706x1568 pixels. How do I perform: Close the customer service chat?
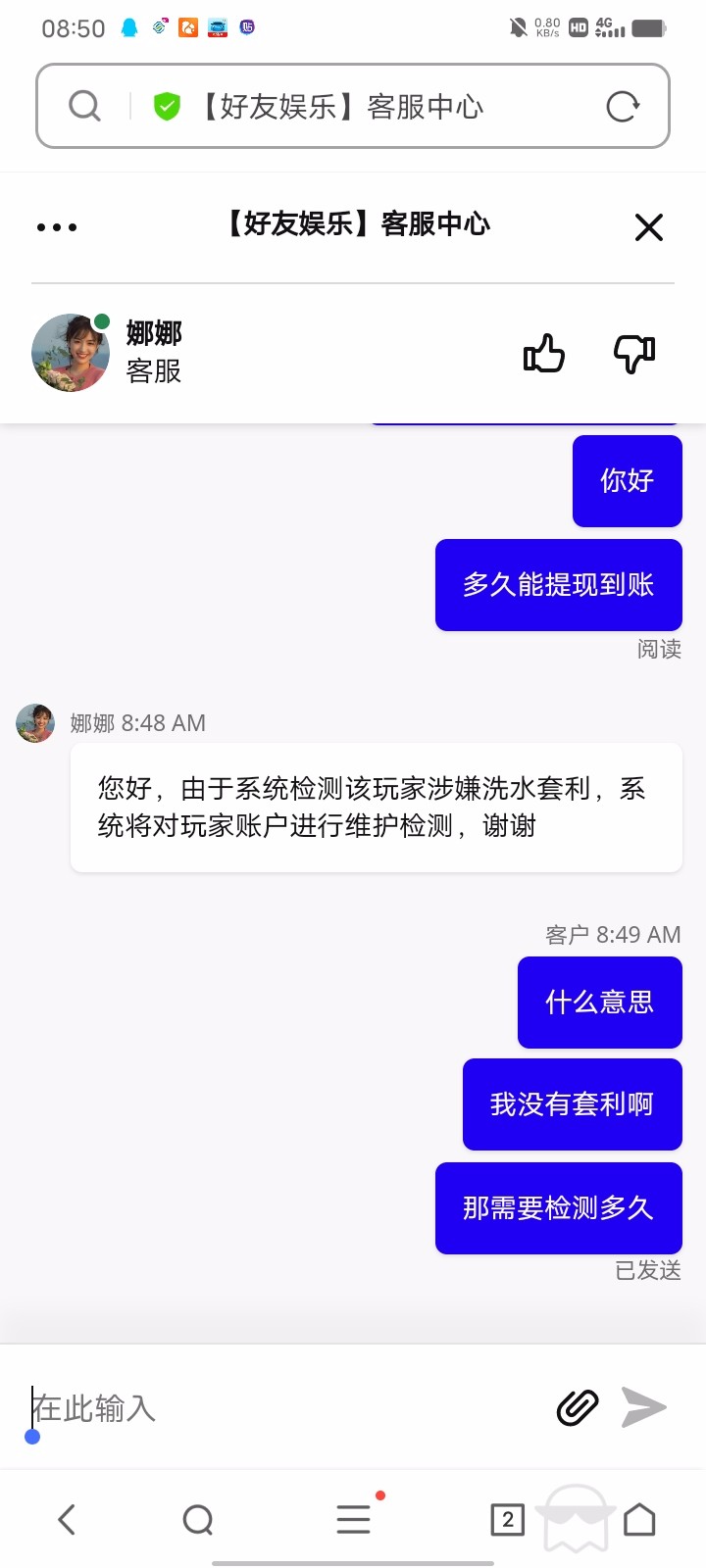click(x=648, y=227)
